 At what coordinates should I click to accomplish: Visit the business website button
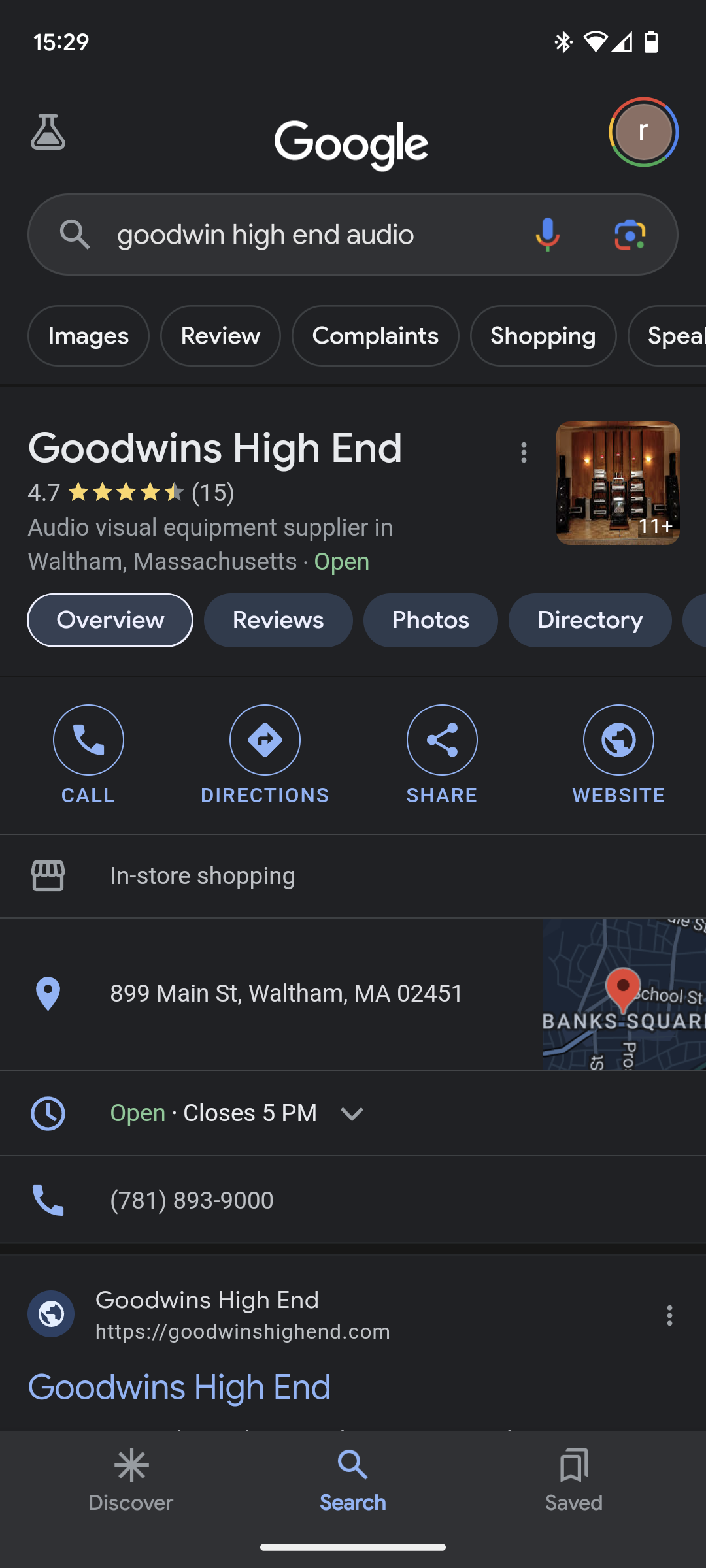[618, 754]
